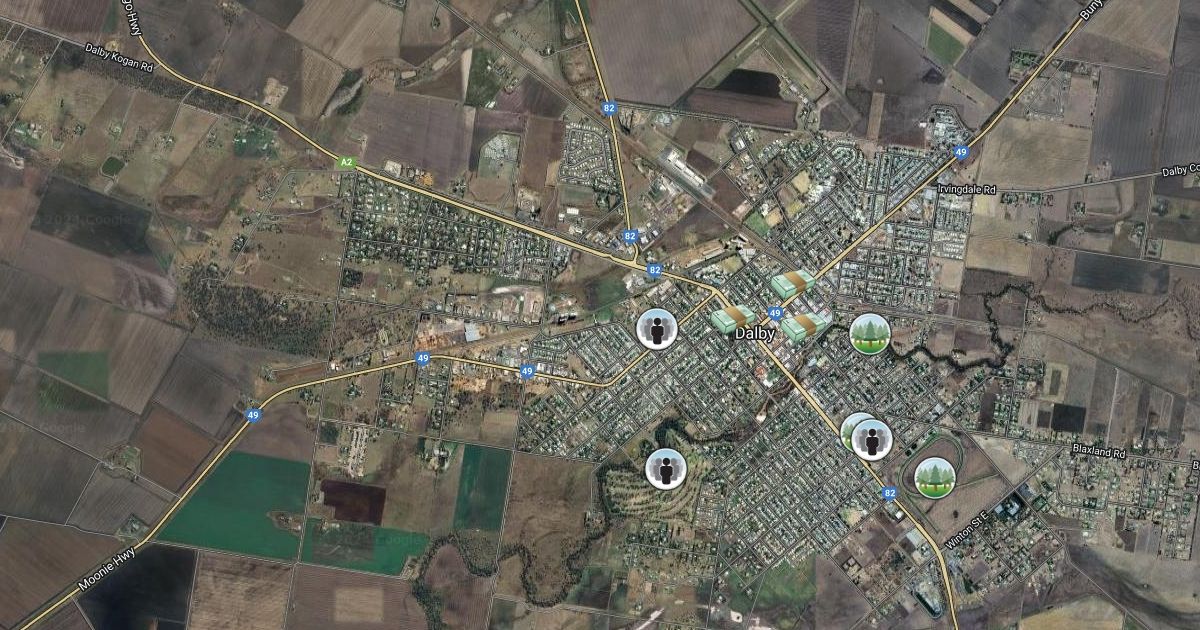Tap the people marker west of the Dalby label
The width and height of the screenshot is (1200, 630).
656,329
